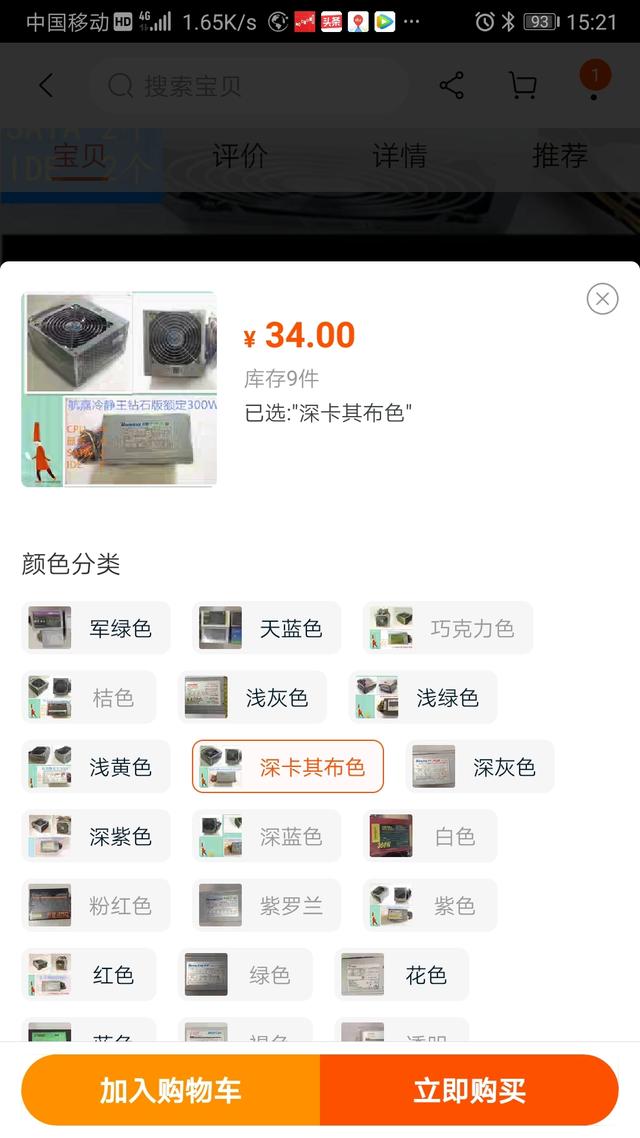Pick the 深灰色 color option

[x=480, y=767]
